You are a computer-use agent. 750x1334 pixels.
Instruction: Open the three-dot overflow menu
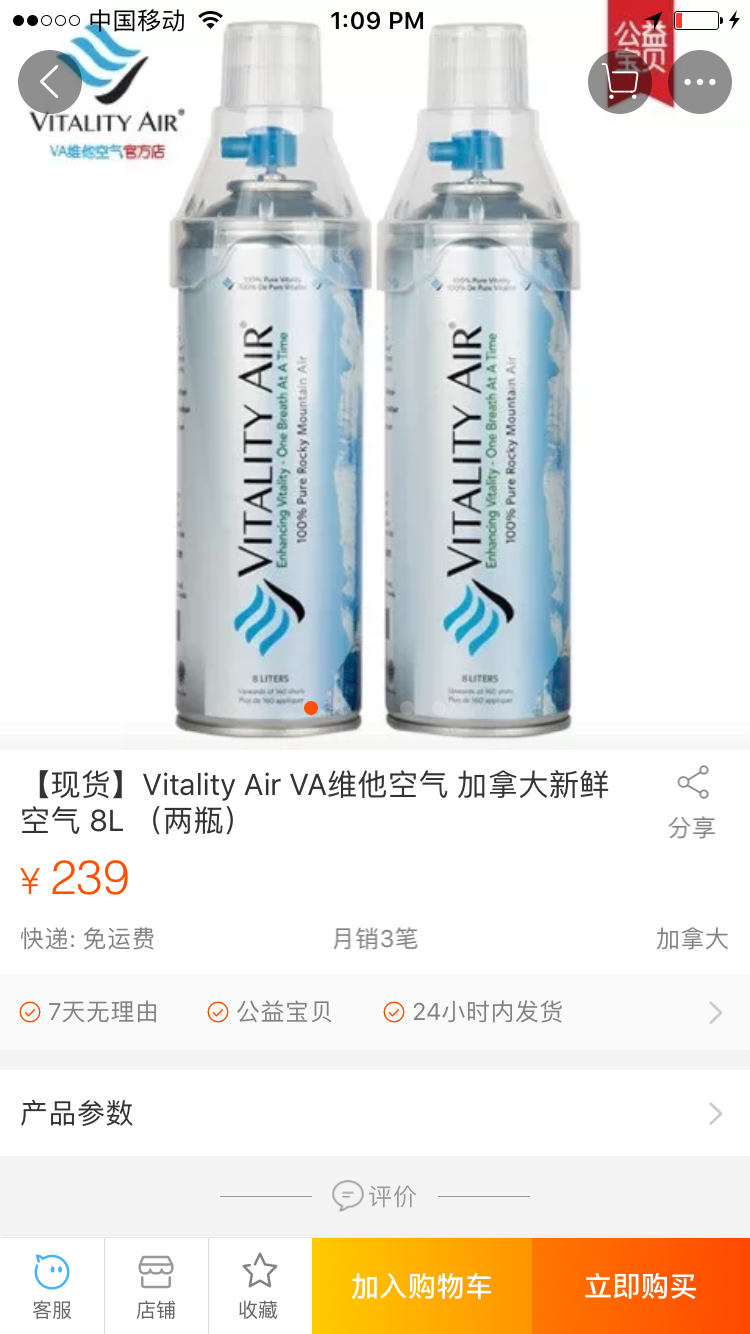coord(700,81)
